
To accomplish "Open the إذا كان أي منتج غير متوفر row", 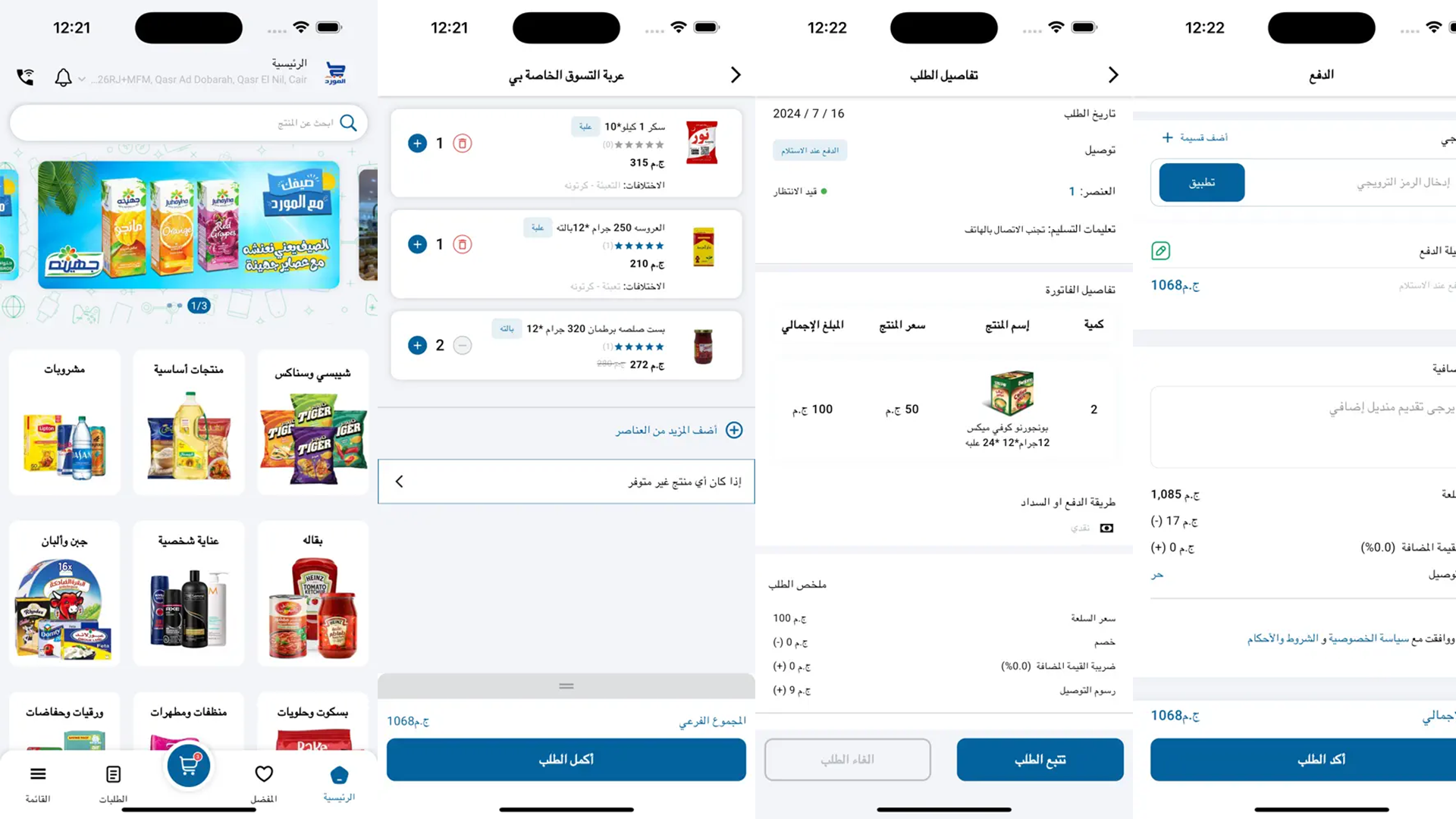I will point(566,482).
